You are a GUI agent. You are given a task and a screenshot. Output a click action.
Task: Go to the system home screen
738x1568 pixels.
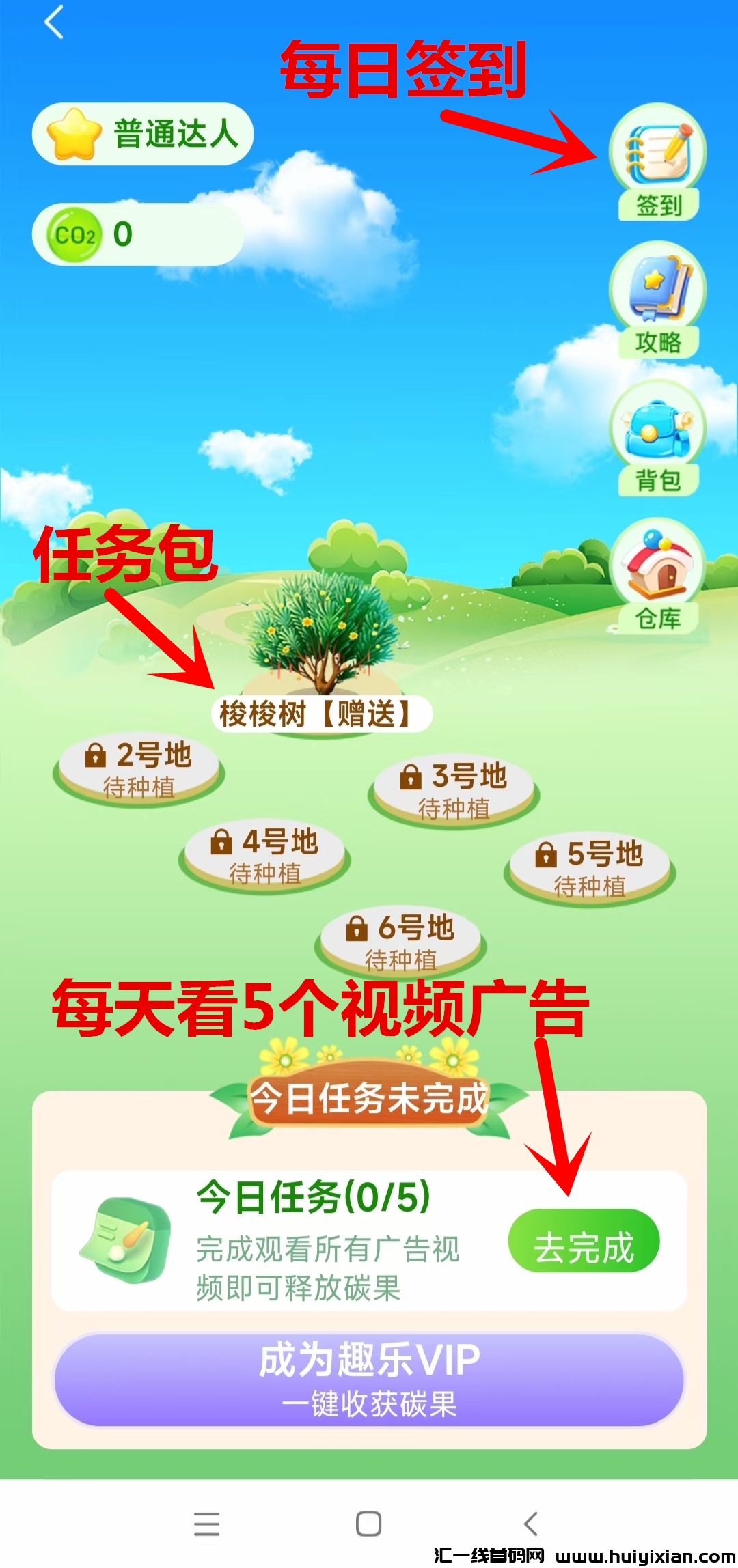pyautogui.click(x=368, y=1524)
